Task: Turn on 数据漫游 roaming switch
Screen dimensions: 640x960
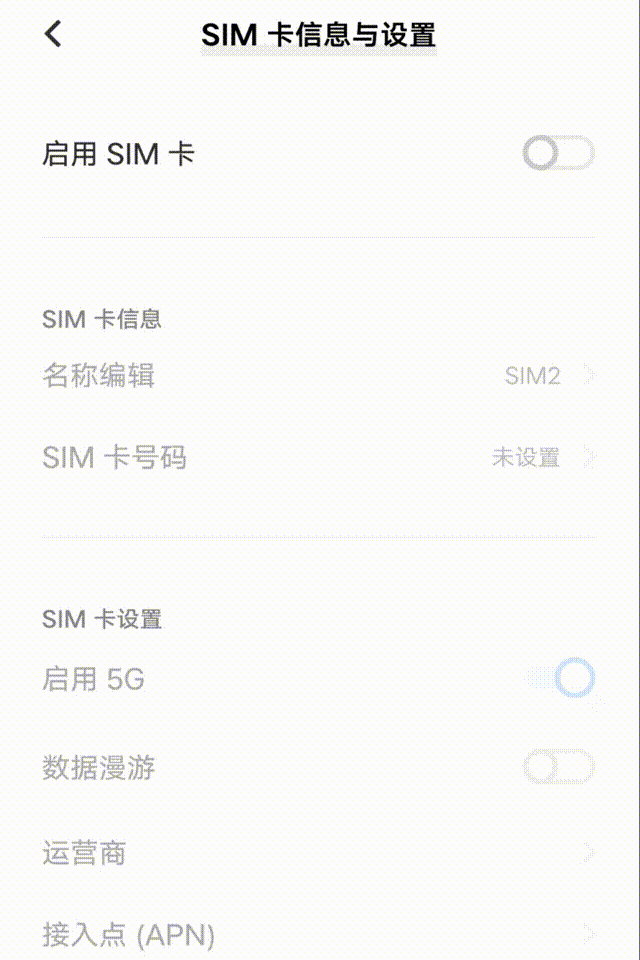Action: [x=558, y=768]
